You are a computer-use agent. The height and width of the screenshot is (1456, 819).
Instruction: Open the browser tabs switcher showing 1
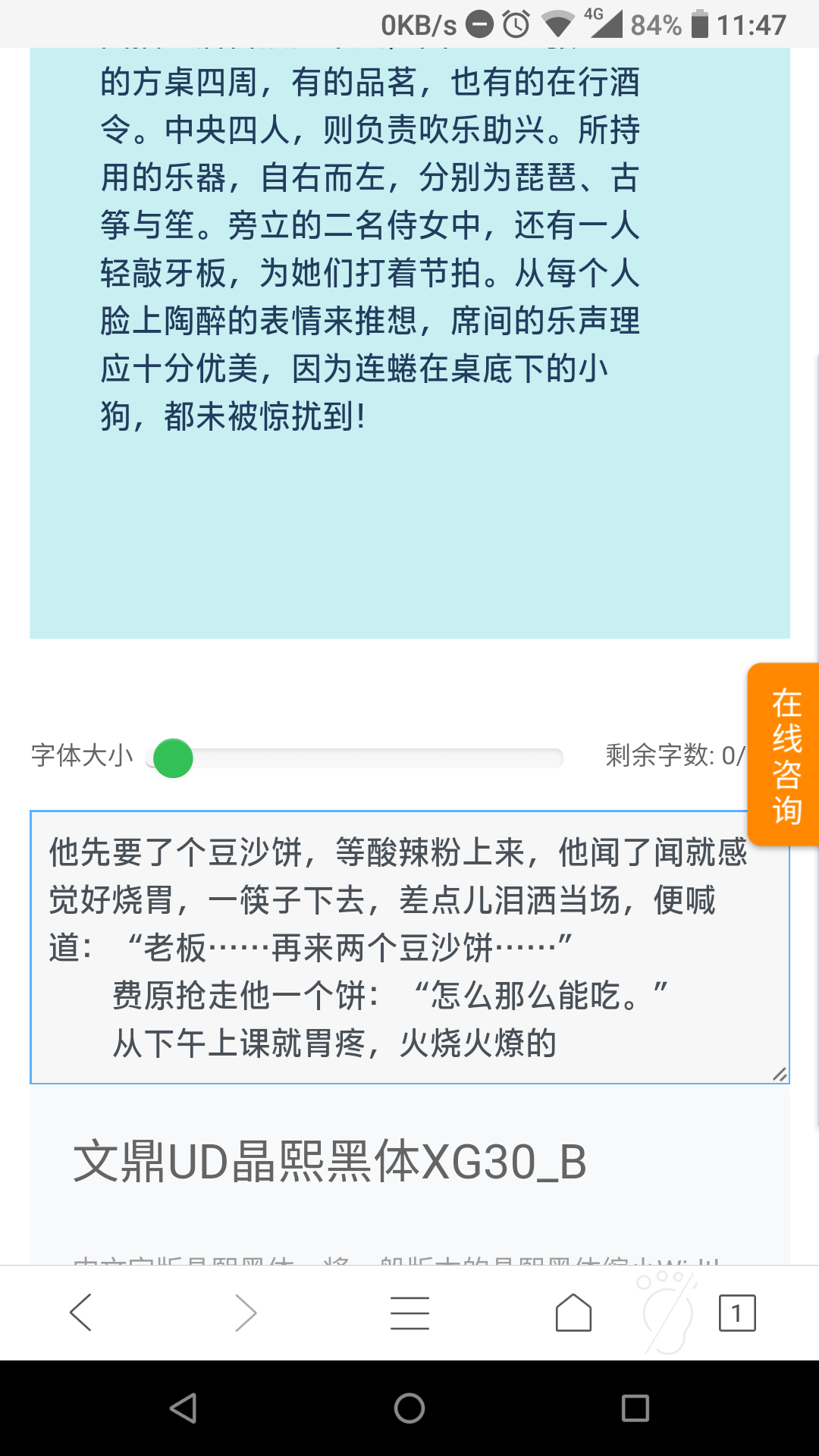tap(737, 1313)
